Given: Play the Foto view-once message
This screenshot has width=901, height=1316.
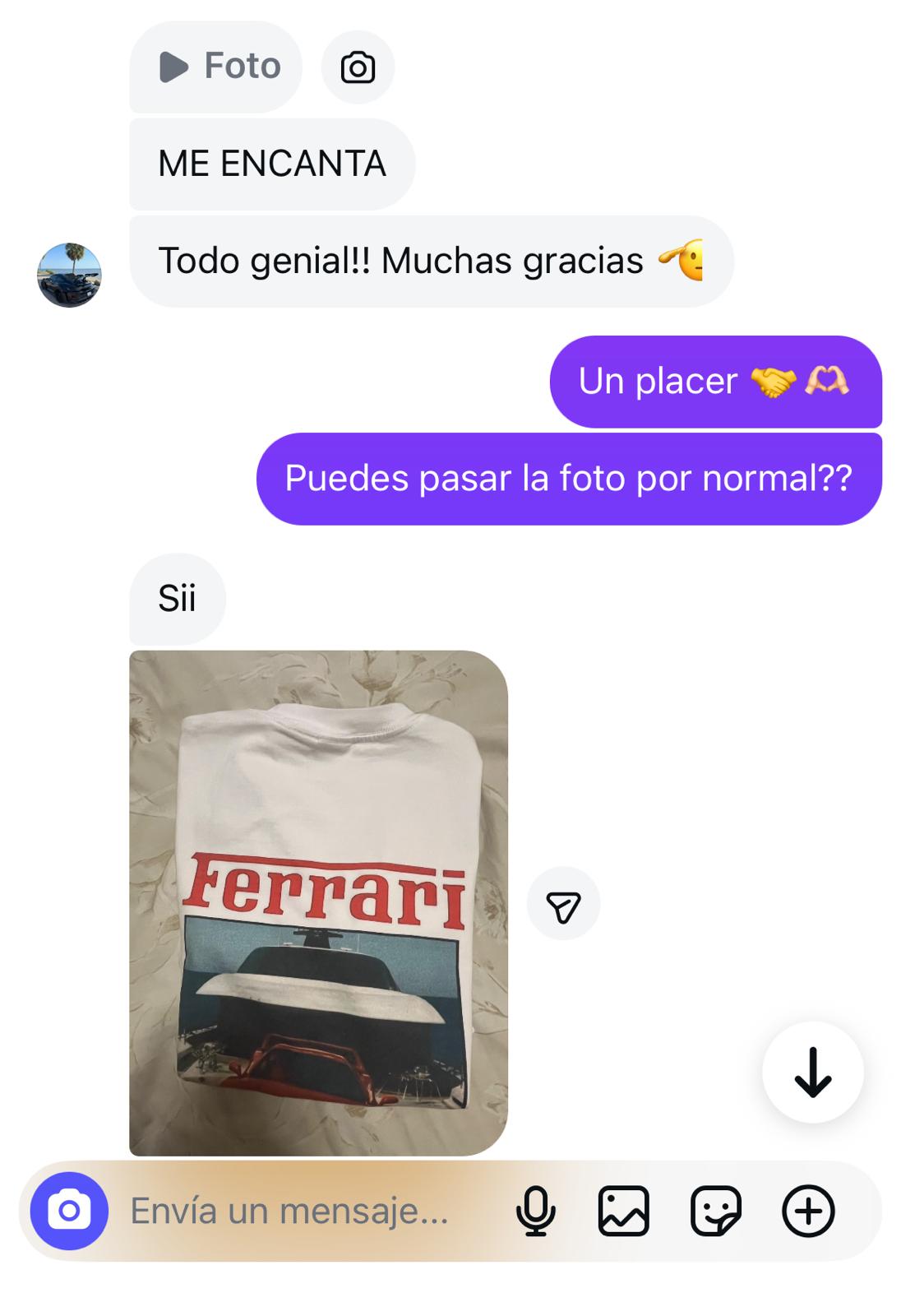Looking at the screenshot, I should pos(216,67).
